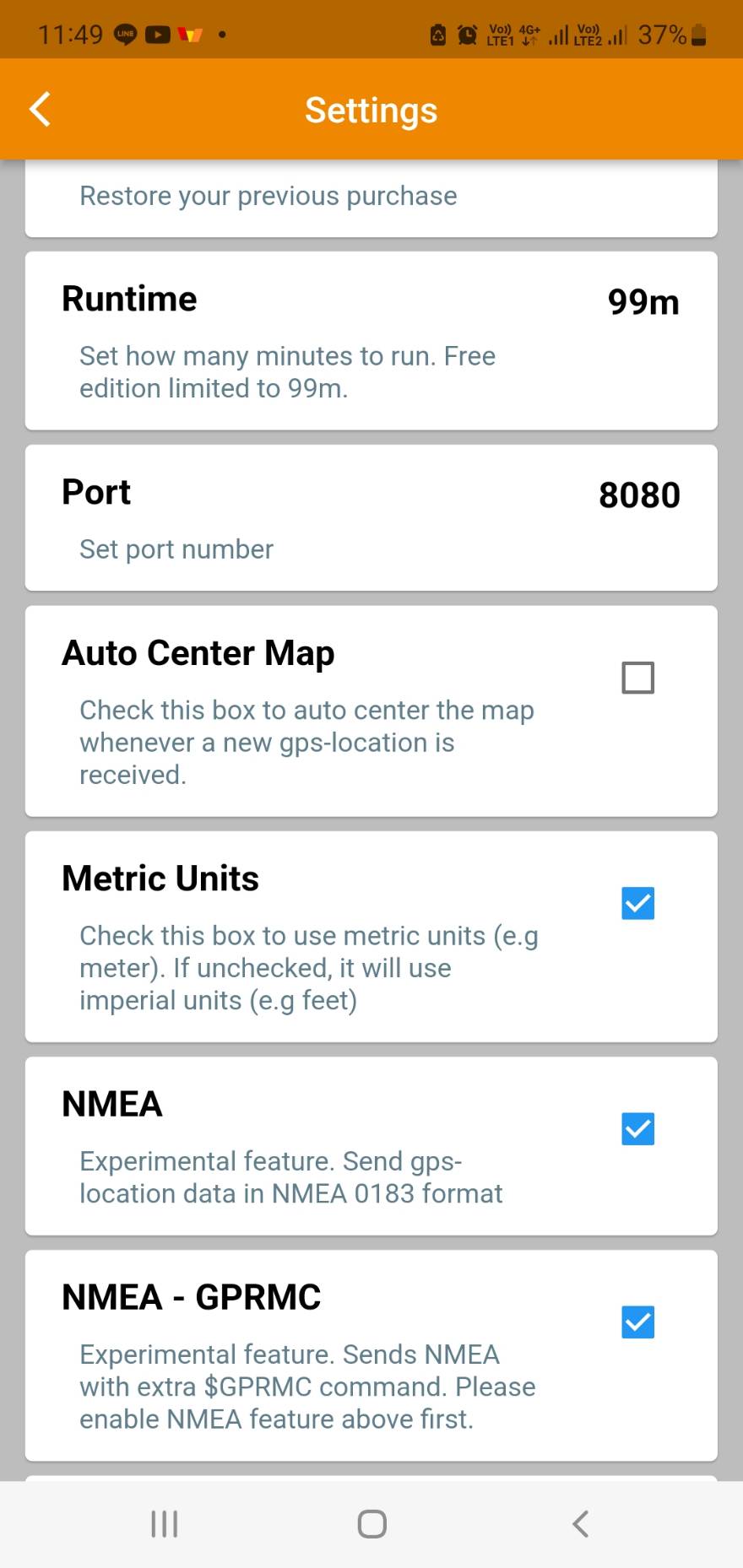The image size is (743, 1568).
Task: Disable the NMEA checkbox
Action: pos(637,1128)
